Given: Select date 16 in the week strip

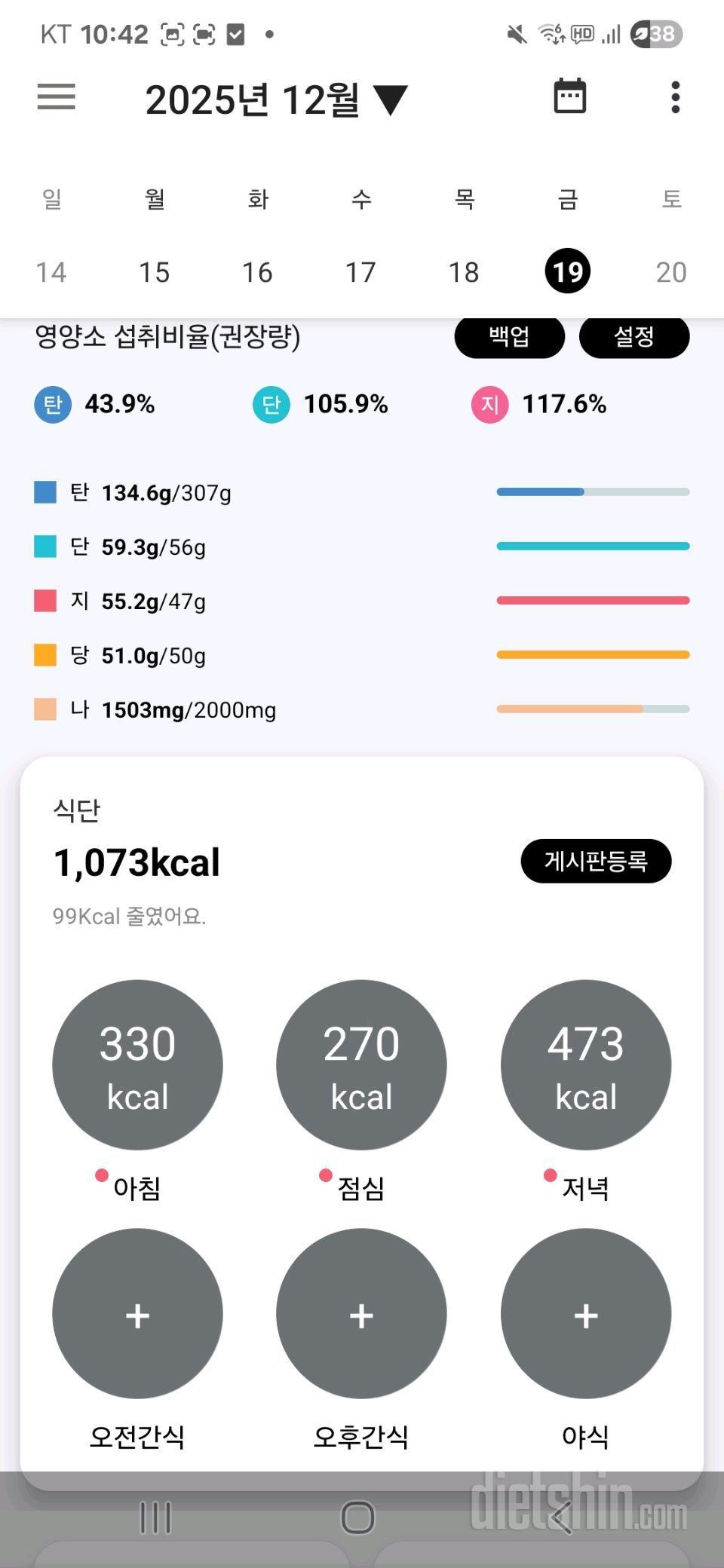Looking at the screenshot, I should coord(257,272).
